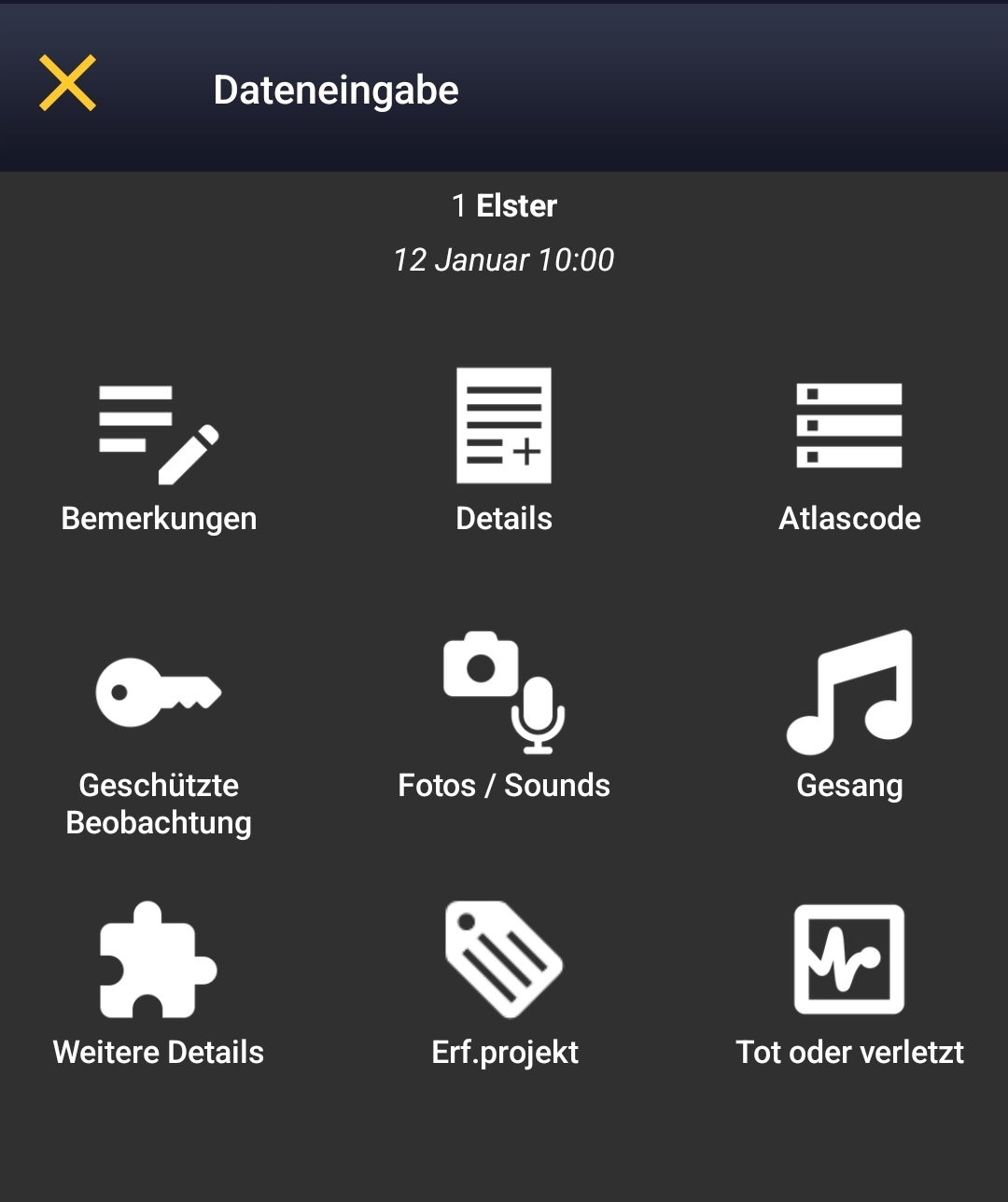Close the Dateneingabe screen
1008x1202 pixels.
click(x=67, y=84)
